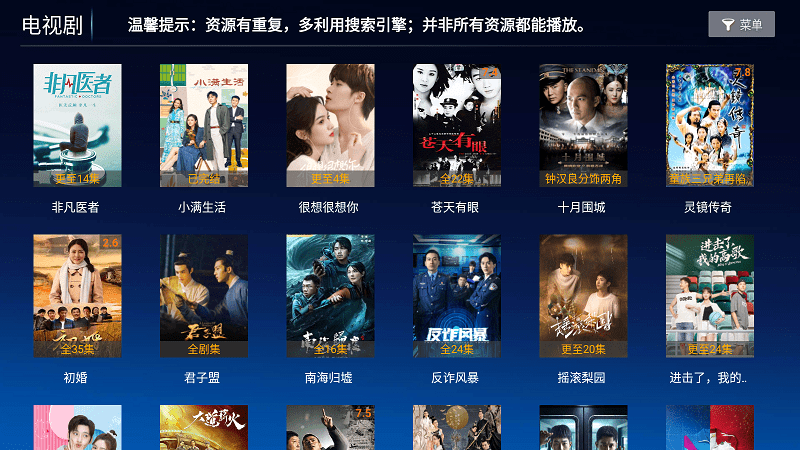The image size is (800, 450).
Task: Select the show 很想很想你
Action: (x=330, y=126)
